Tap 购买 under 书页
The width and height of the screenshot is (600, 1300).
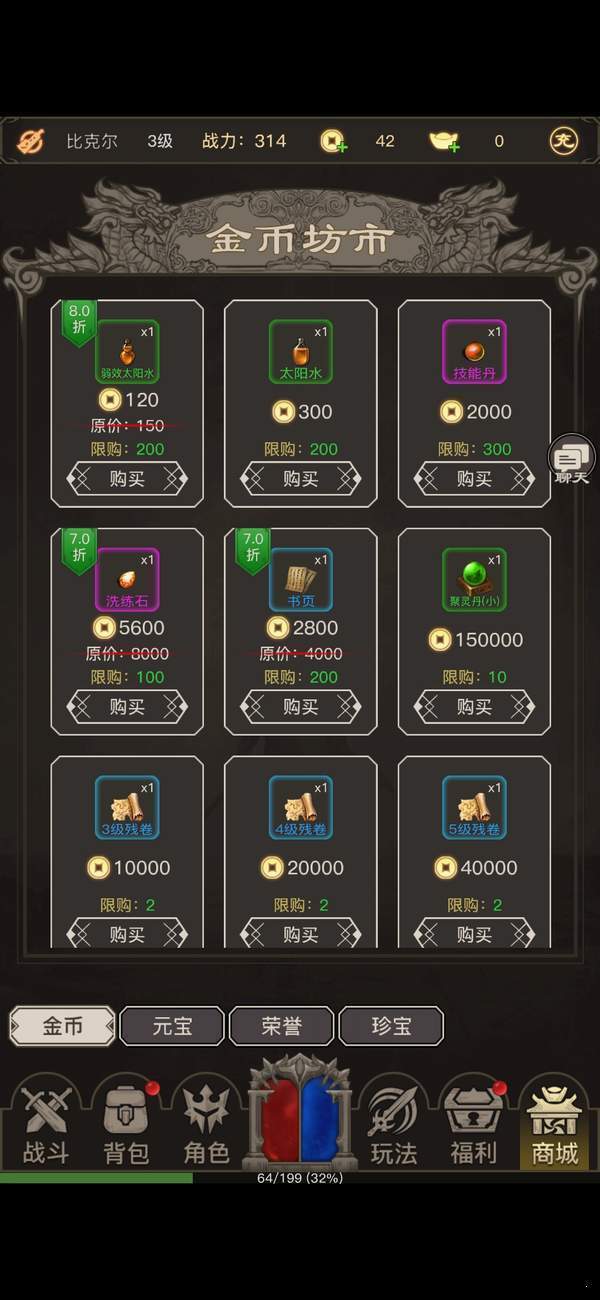point(300,707)
